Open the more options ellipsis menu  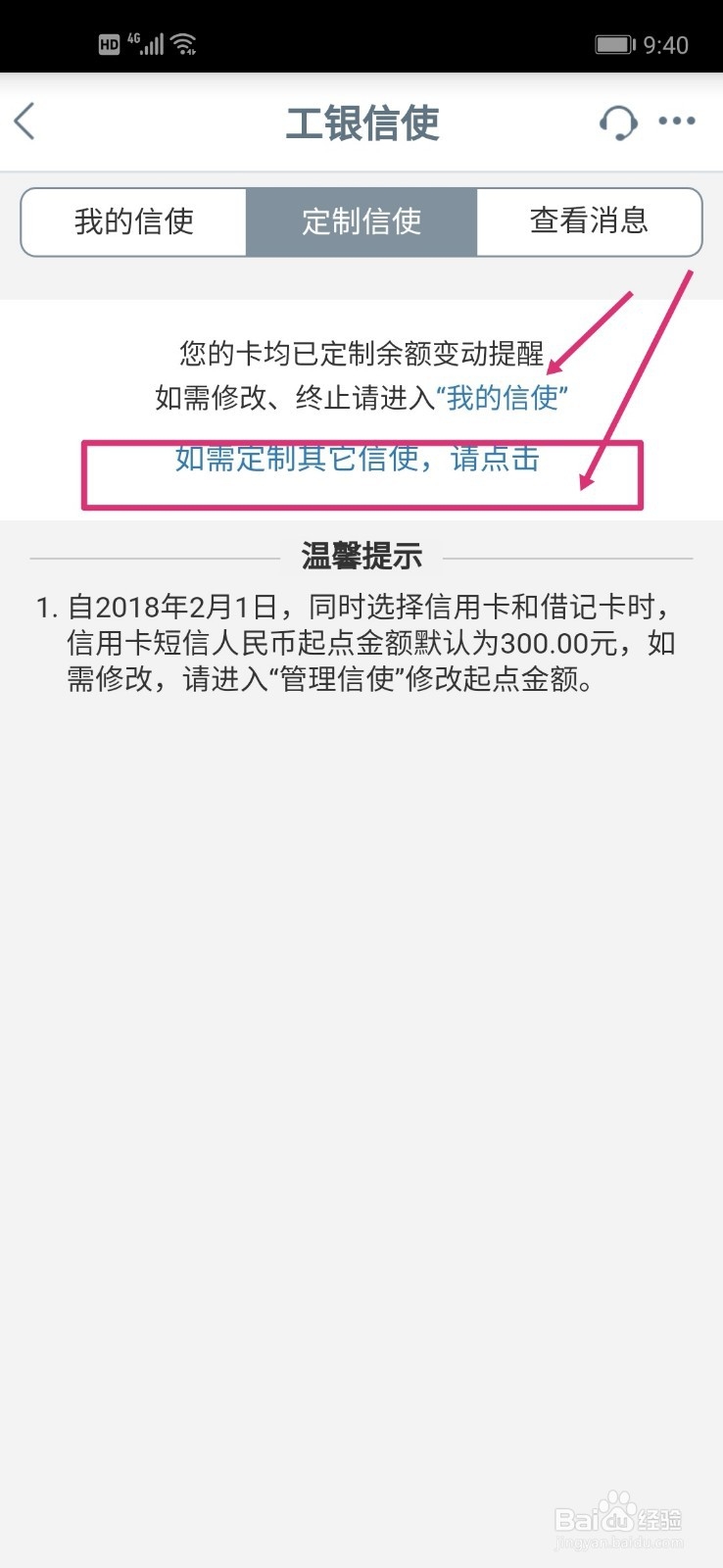[677, 122]
